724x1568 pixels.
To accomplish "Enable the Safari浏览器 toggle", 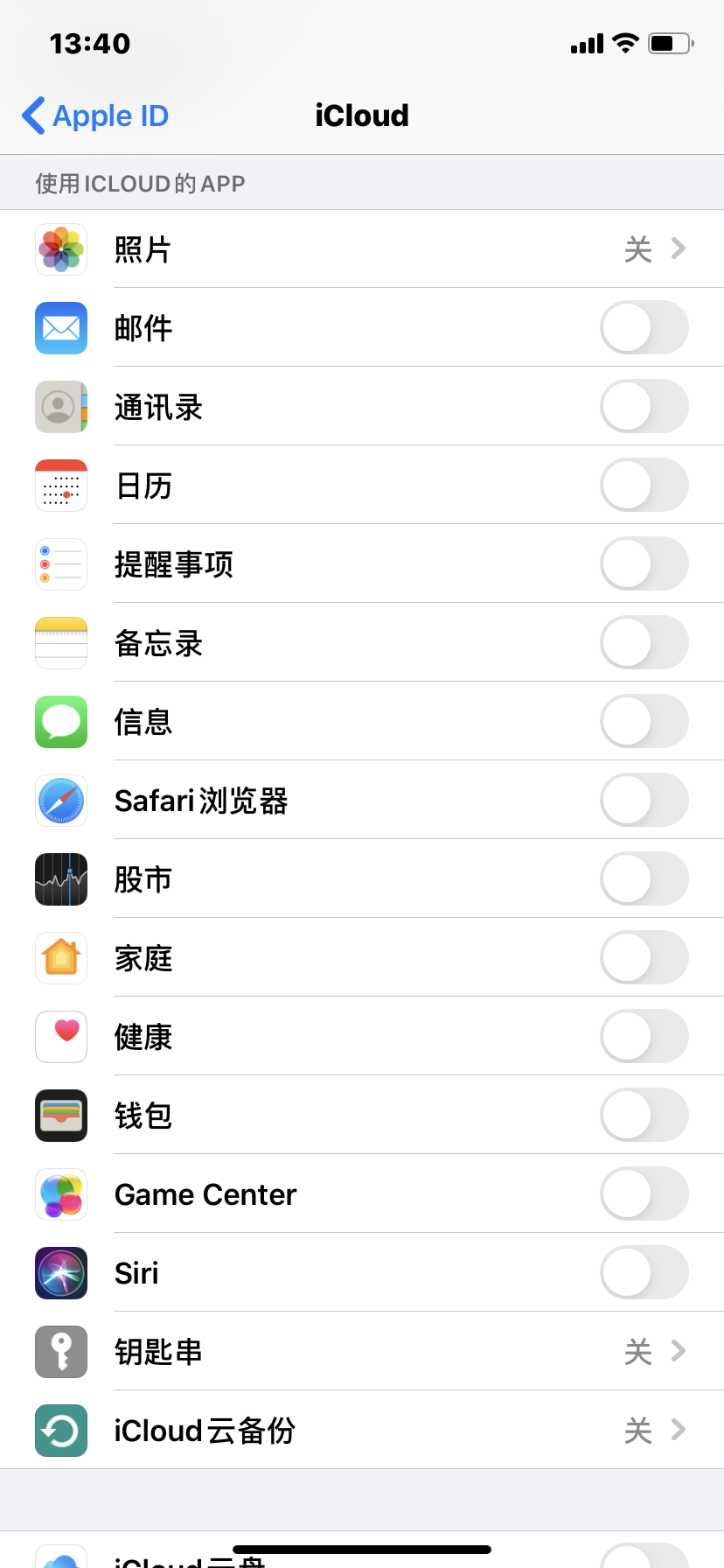I will tap(644, 801).
